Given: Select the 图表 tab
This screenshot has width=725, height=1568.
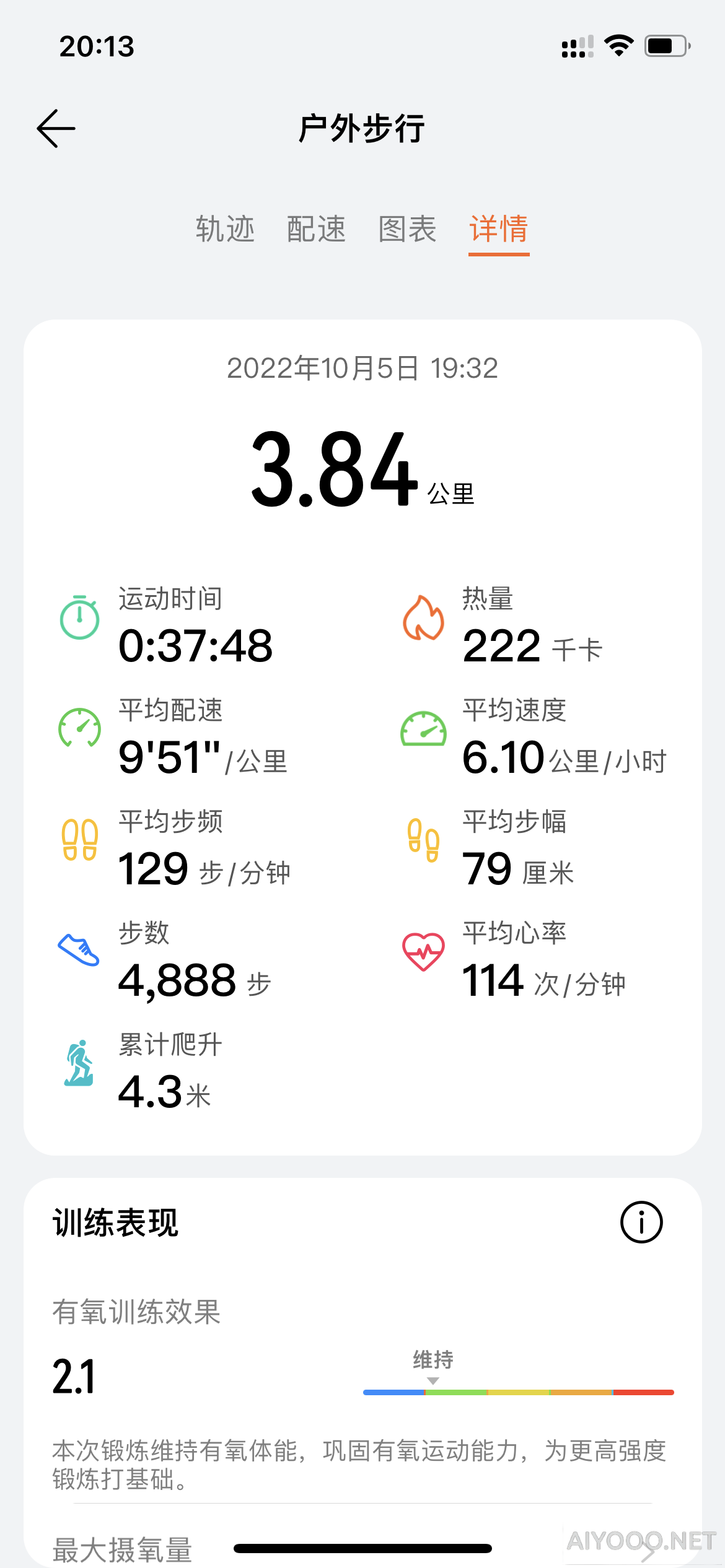Looking at the screenshot, I should [x=407, y=229].
